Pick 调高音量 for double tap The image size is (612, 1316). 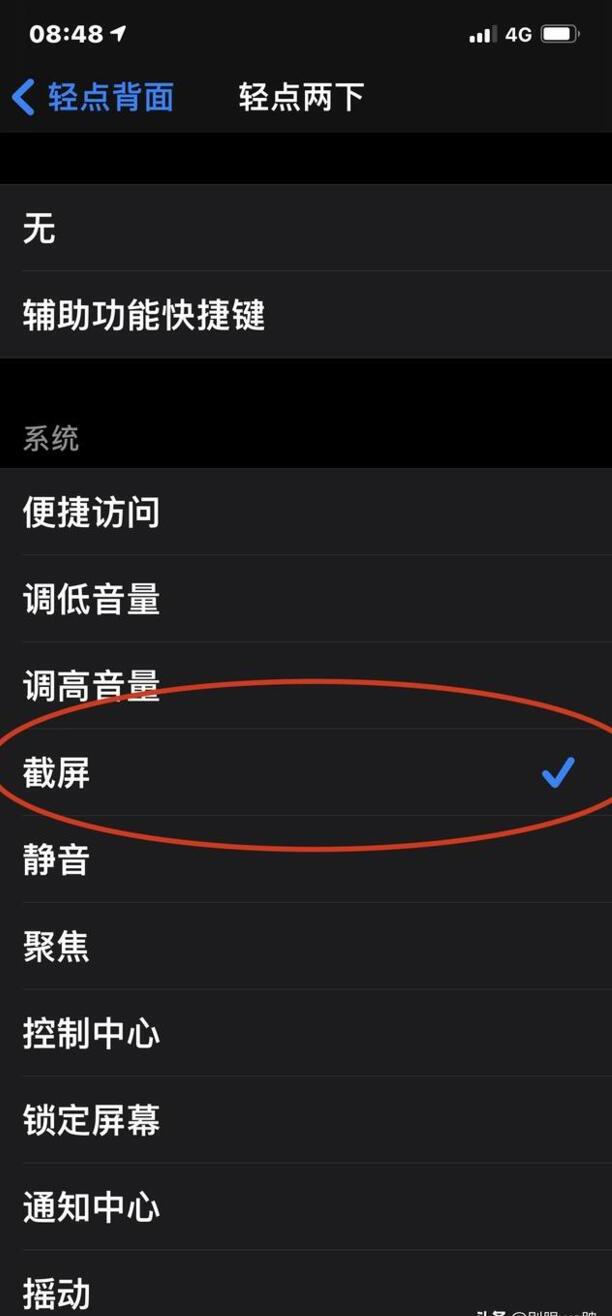click(306, 685)
